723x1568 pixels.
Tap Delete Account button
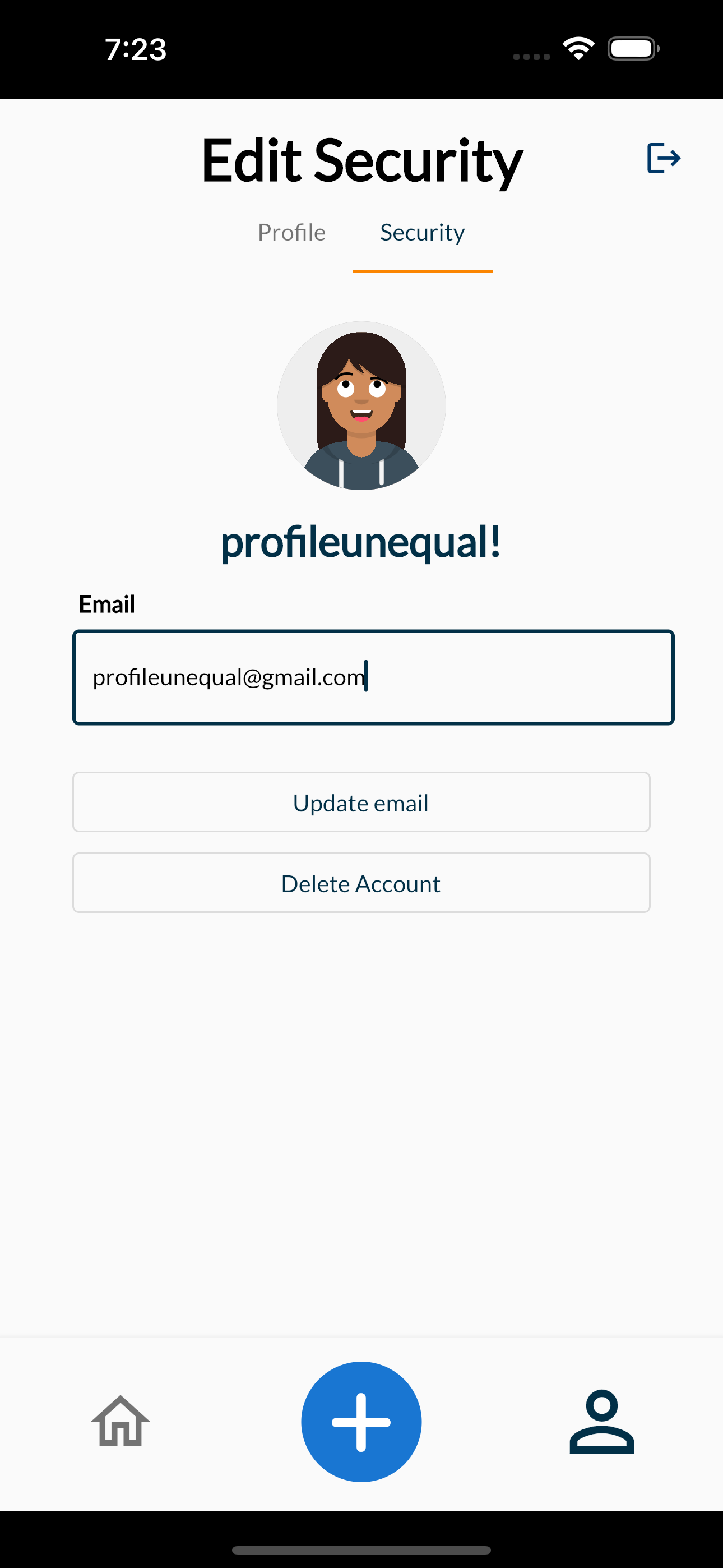point(361,883)
